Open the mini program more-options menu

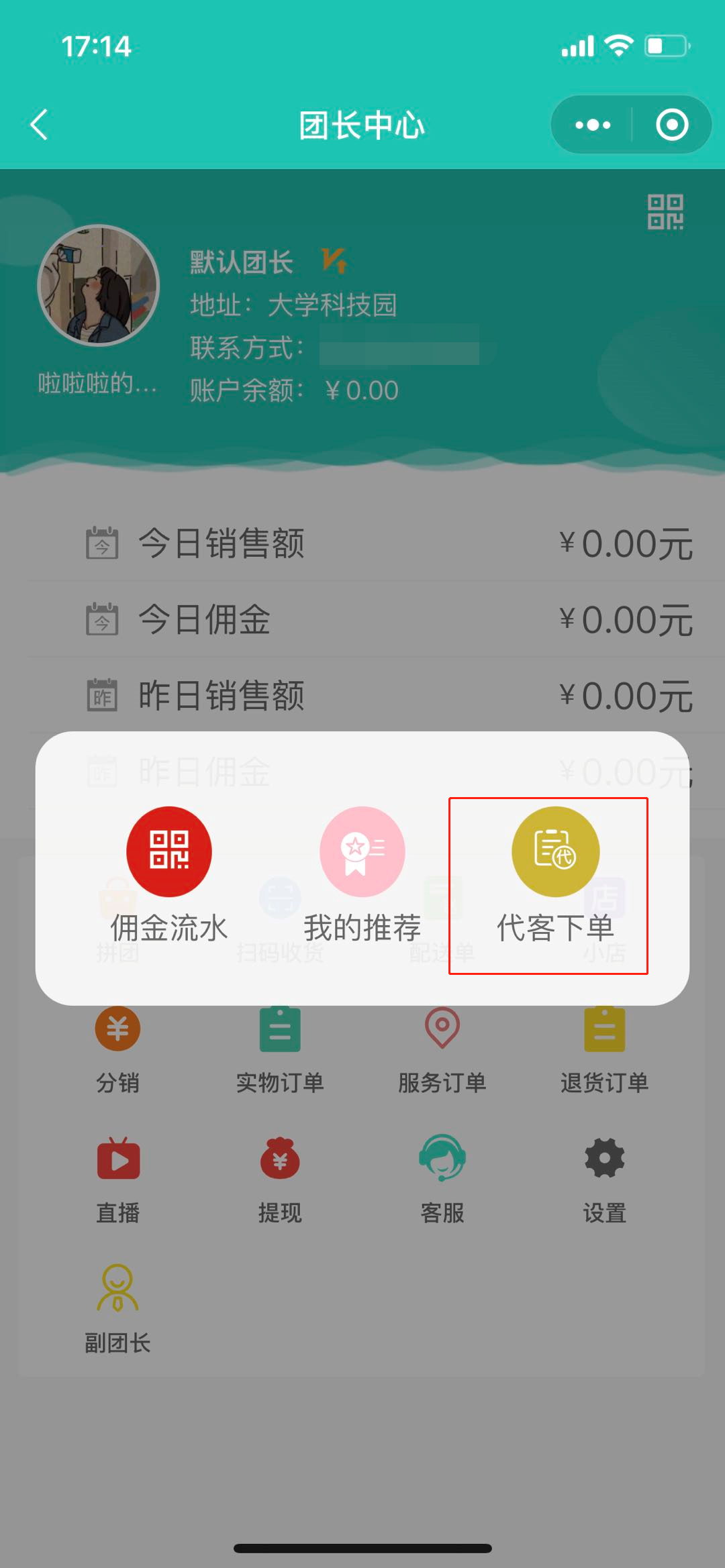[593, 125]
